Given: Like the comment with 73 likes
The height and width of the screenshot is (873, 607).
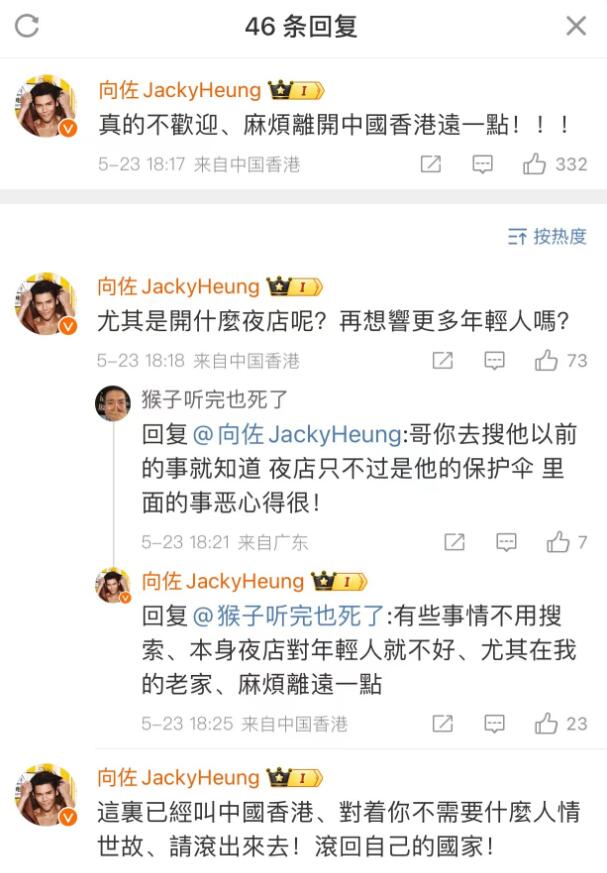Looking at the screenshot, I should pyautogui.click(x=546, y=360).
